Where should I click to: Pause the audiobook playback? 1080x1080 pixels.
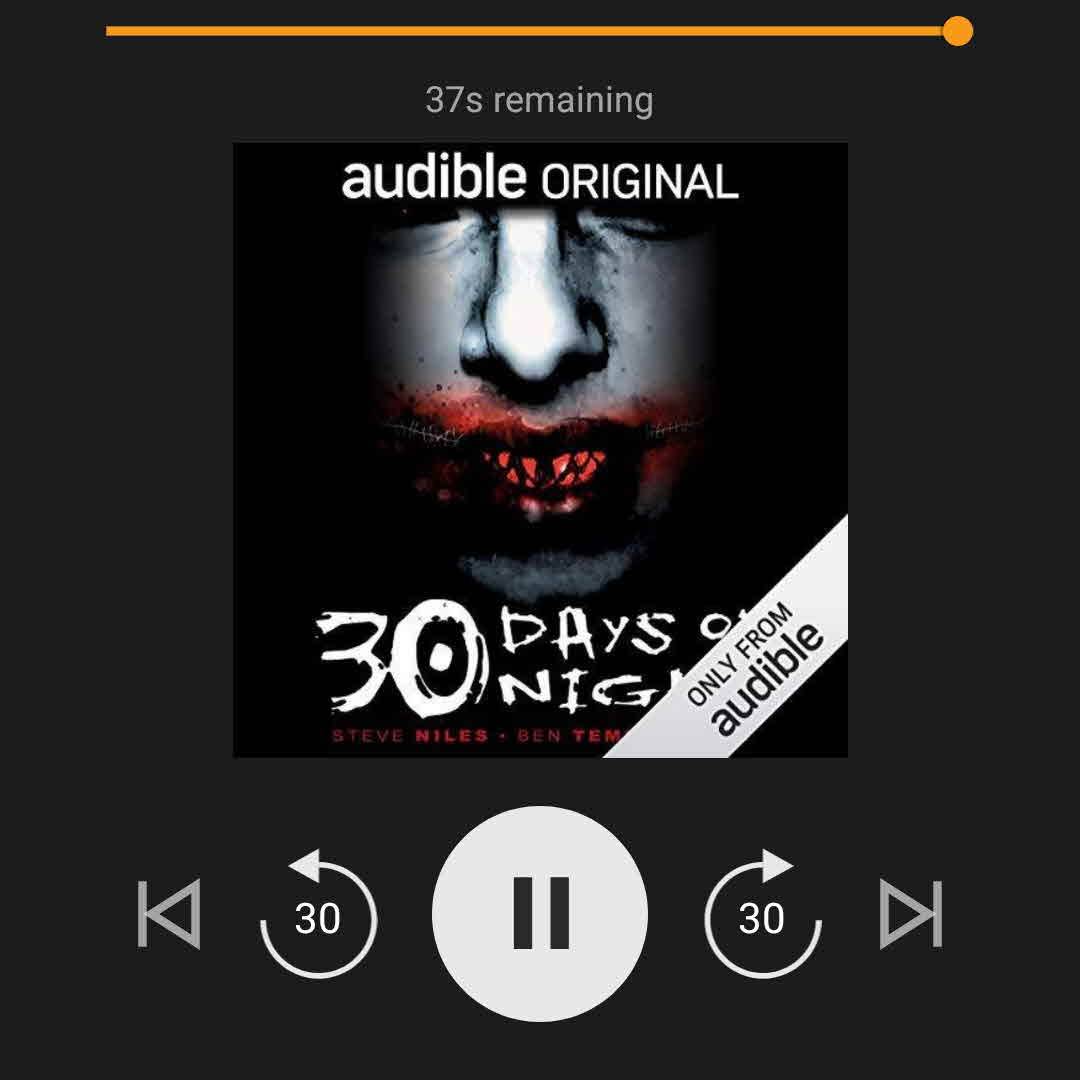pos(540,913)
